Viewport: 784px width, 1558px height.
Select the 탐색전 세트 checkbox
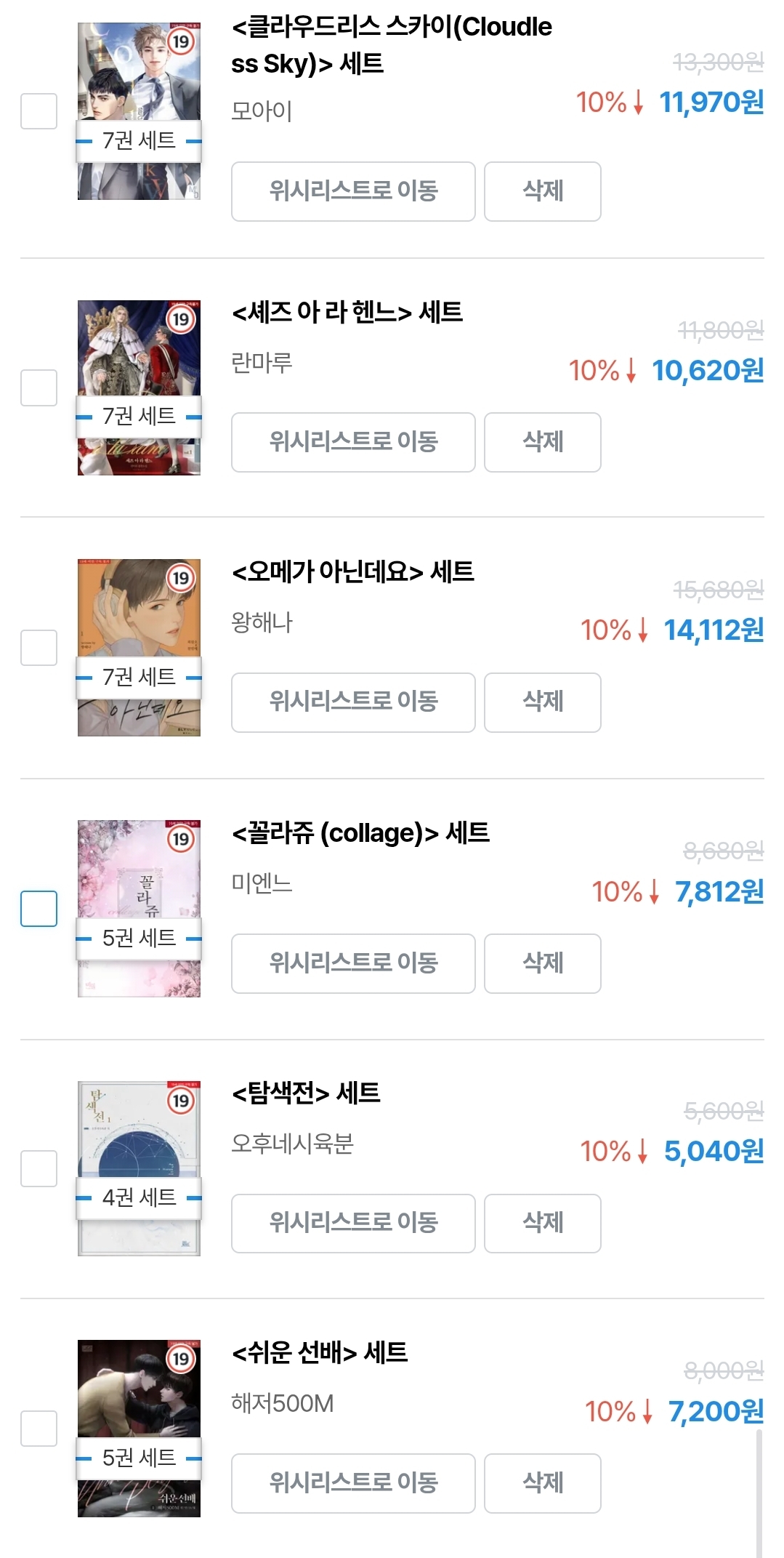pos(39,1168)
